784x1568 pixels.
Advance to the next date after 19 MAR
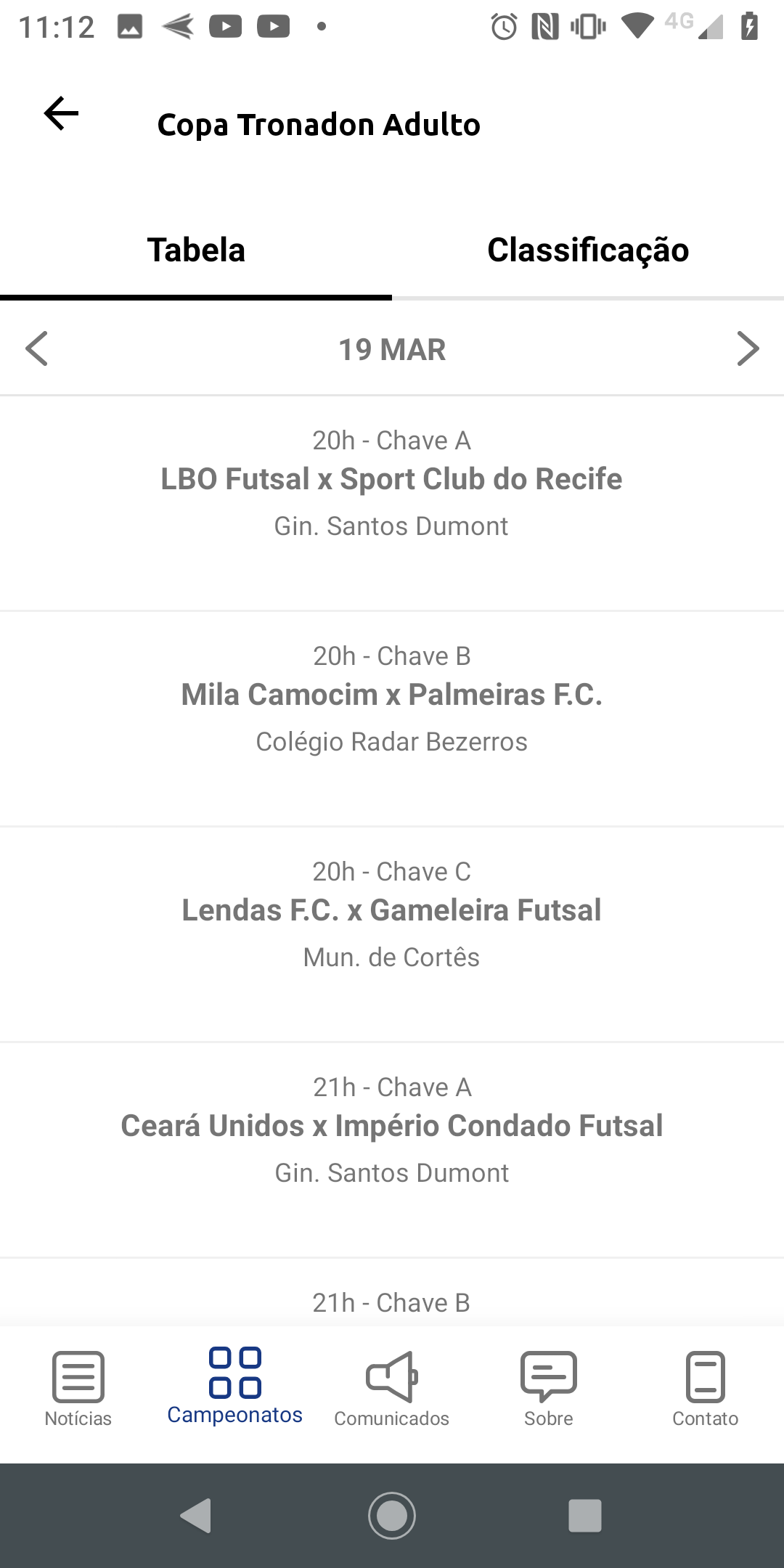[x=748, y=348]
